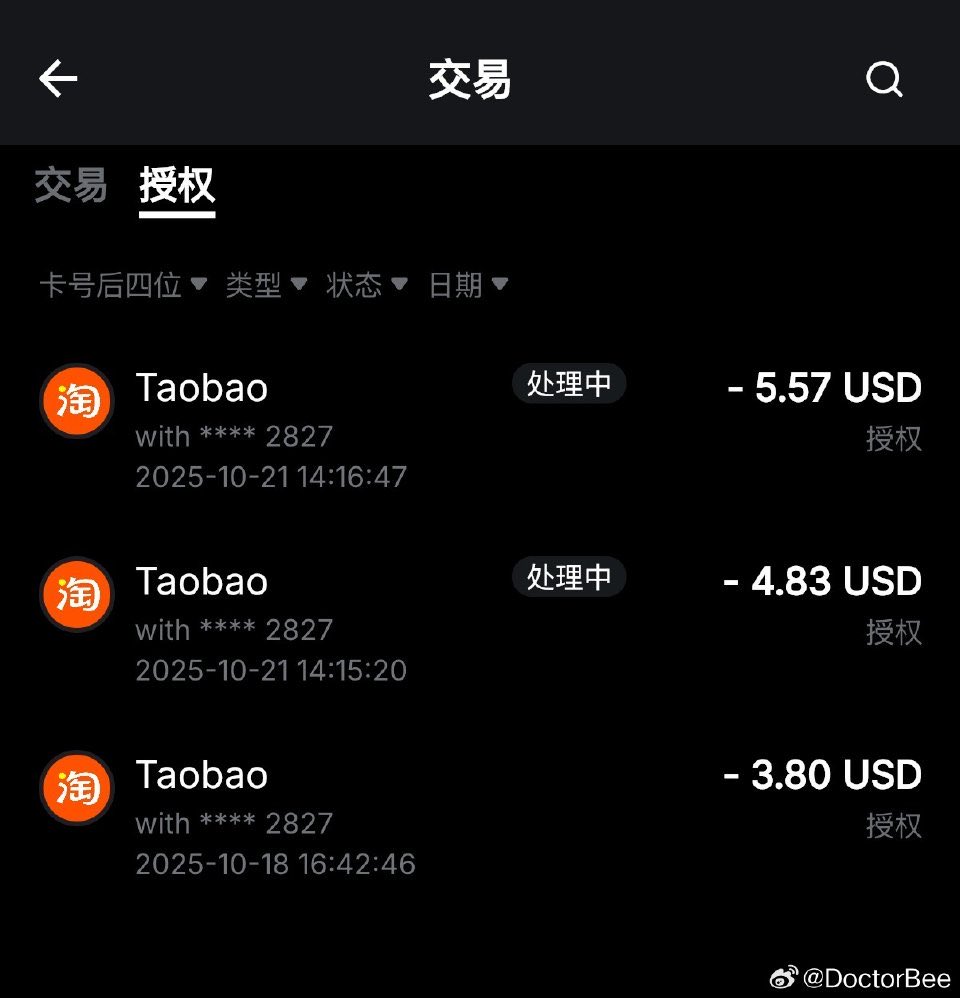Switch to the 交易 tab
Viewport: 960px width, 998px height.
pyautogui.click(x=71, y=185)
